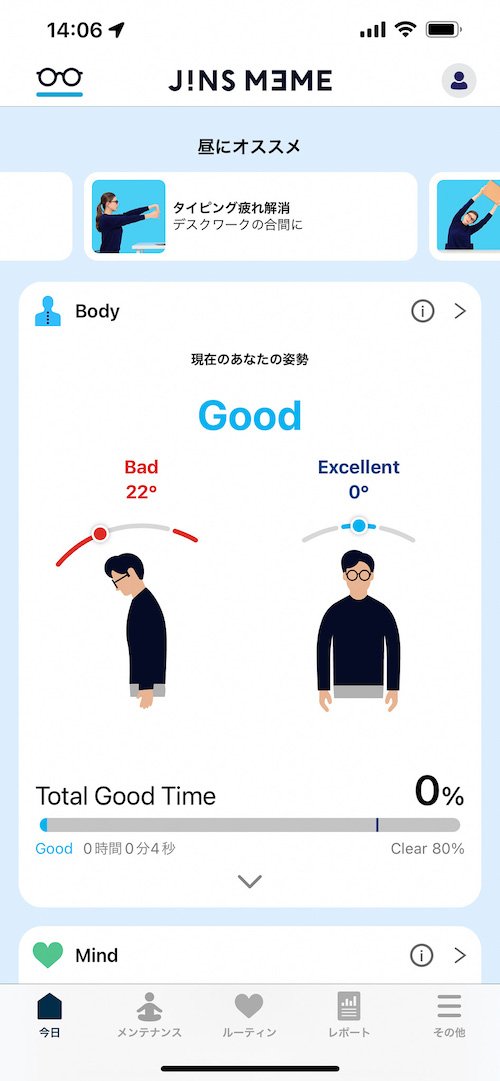500x1081 pixels.
Task: Show info for the Body section
Action: (x=423, y=312)
